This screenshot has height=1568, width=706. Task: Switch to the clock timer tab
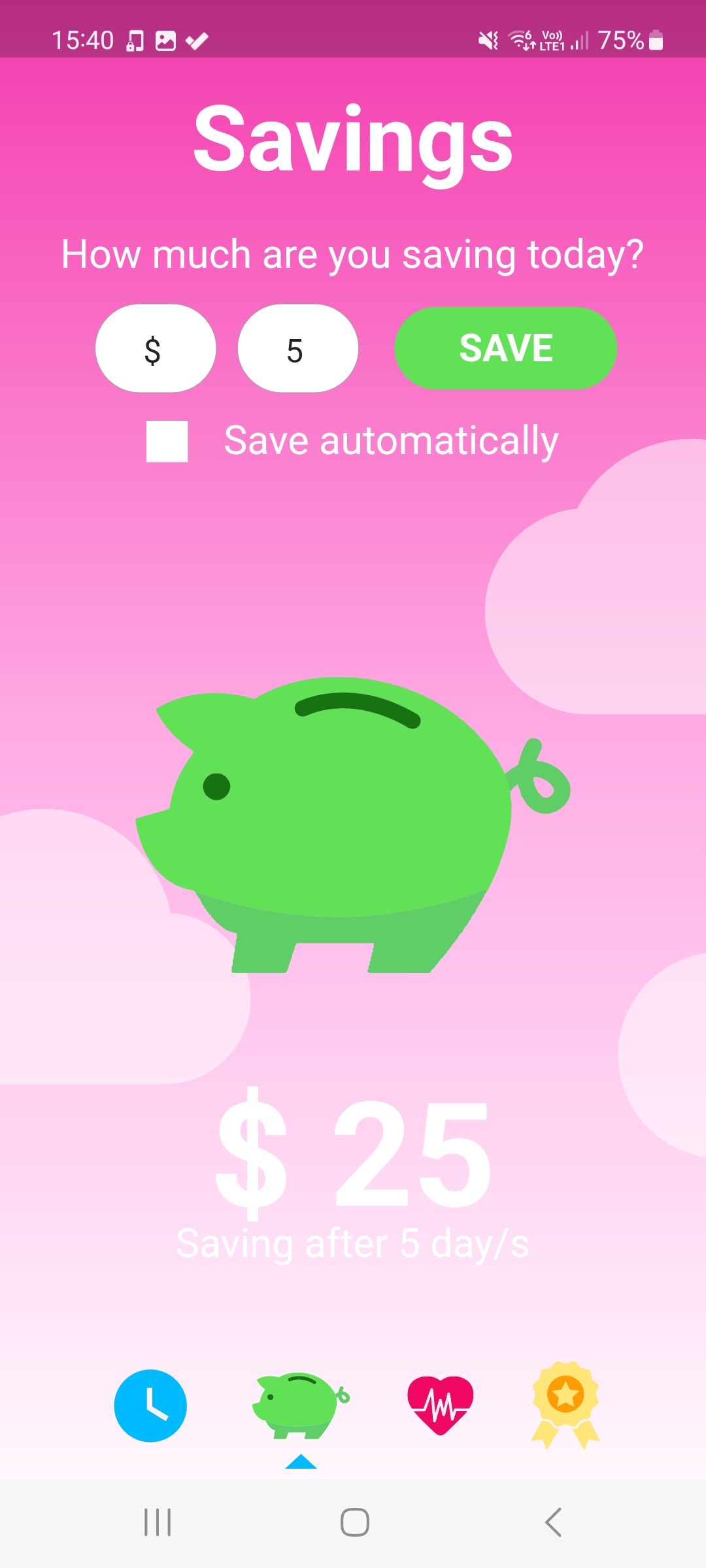coord(150,1405)
